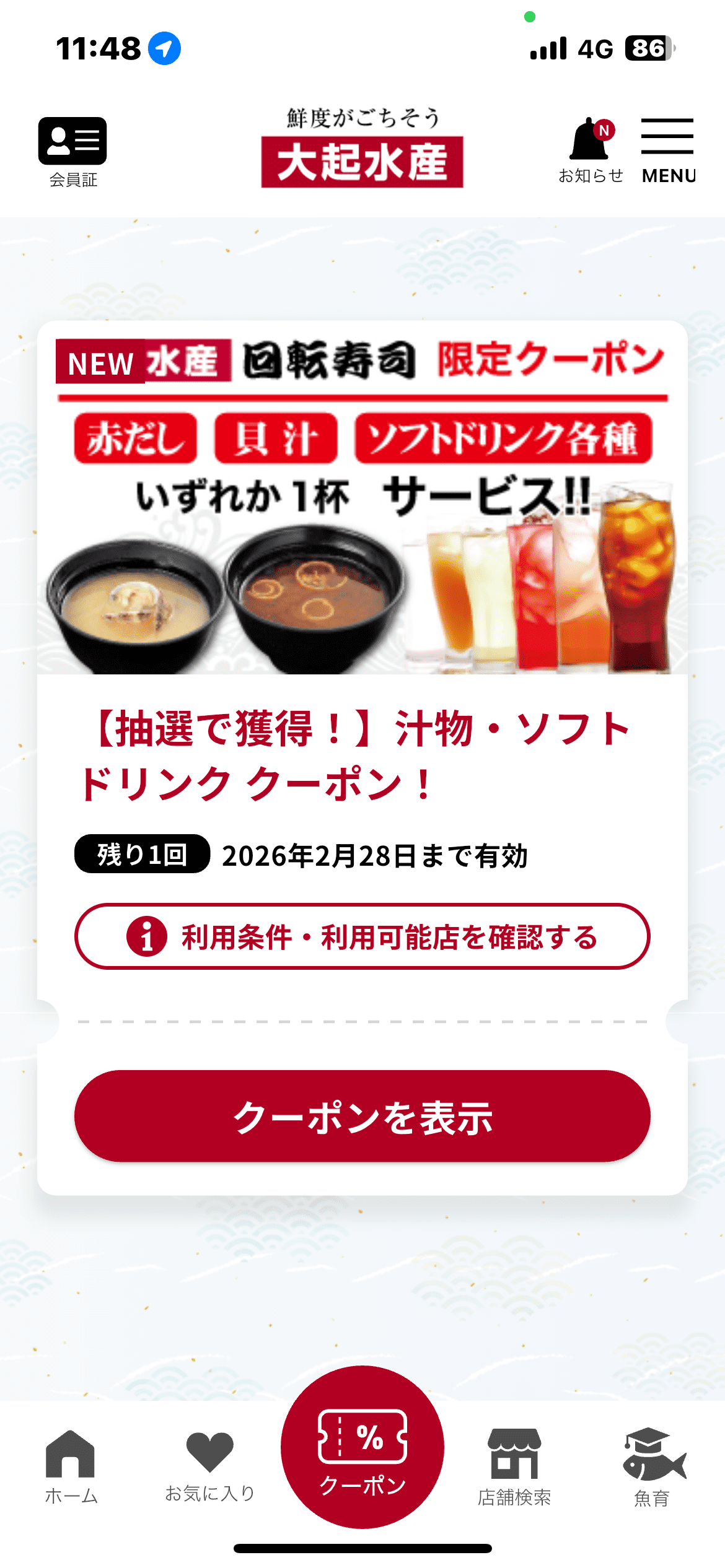The width and height of the screenshot is (725, 1568).
Task: Tap クーポンを表示 to show coupon
Action: [362, 1116]
